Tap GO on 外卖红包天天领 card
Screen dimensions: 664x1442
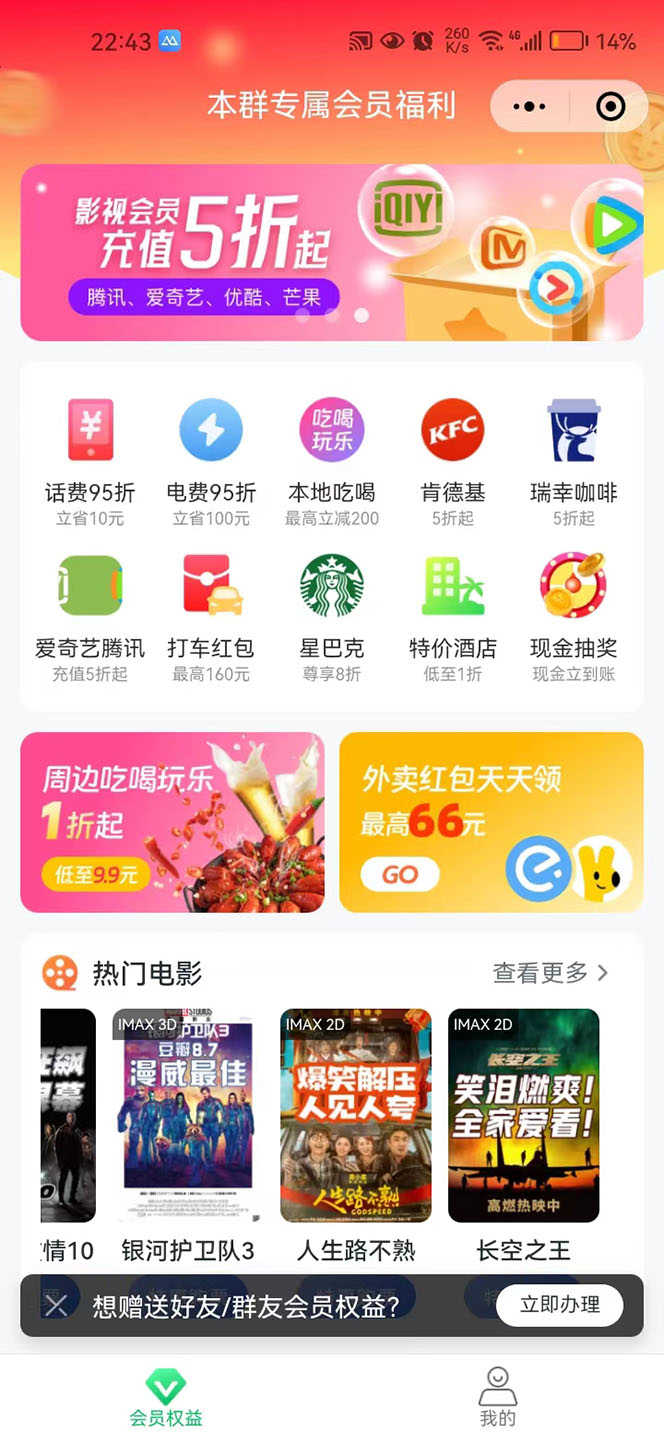[x=400, y=875]
